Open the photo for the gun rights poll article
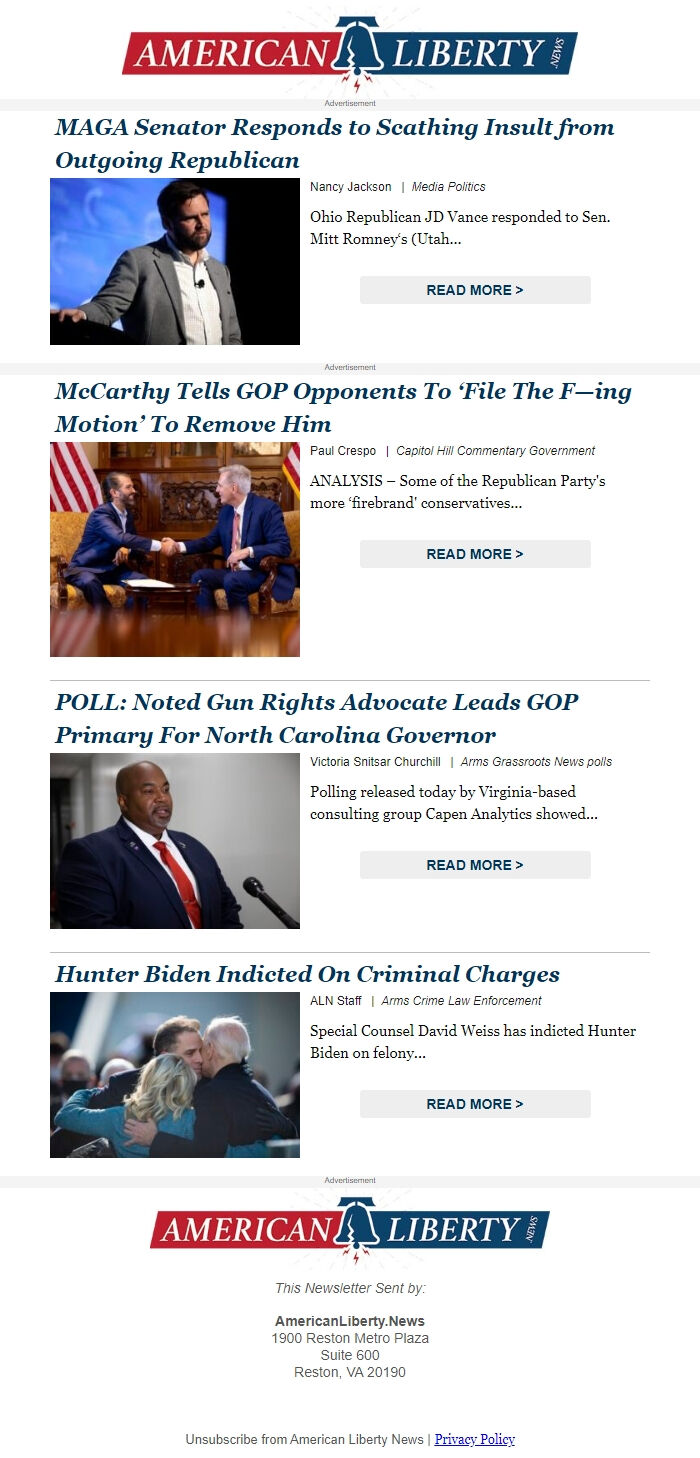The height and width of the screenshot is (1458, 700). point(175,841)
